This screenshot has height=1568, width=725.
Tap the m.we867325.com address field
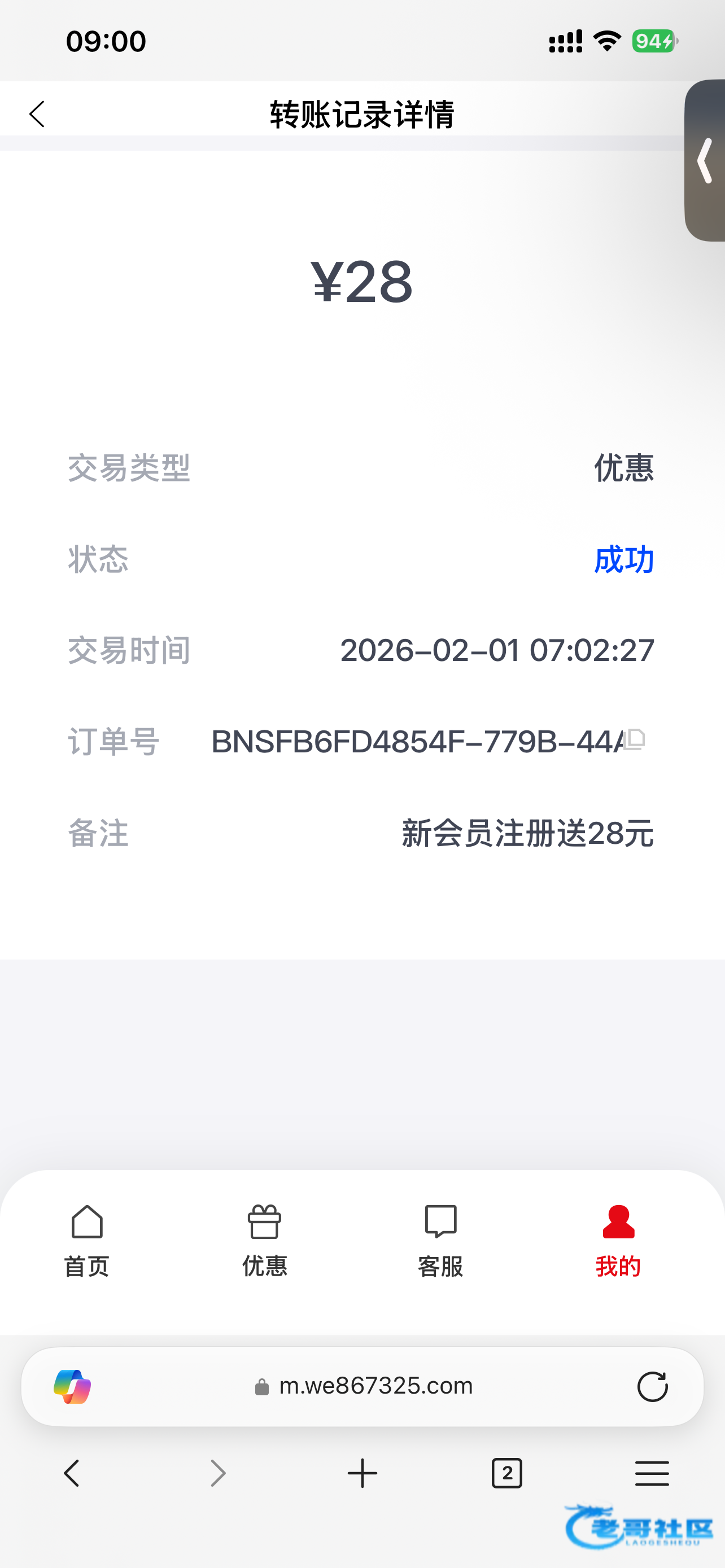pyautogui.click(x=364, y=1387)
